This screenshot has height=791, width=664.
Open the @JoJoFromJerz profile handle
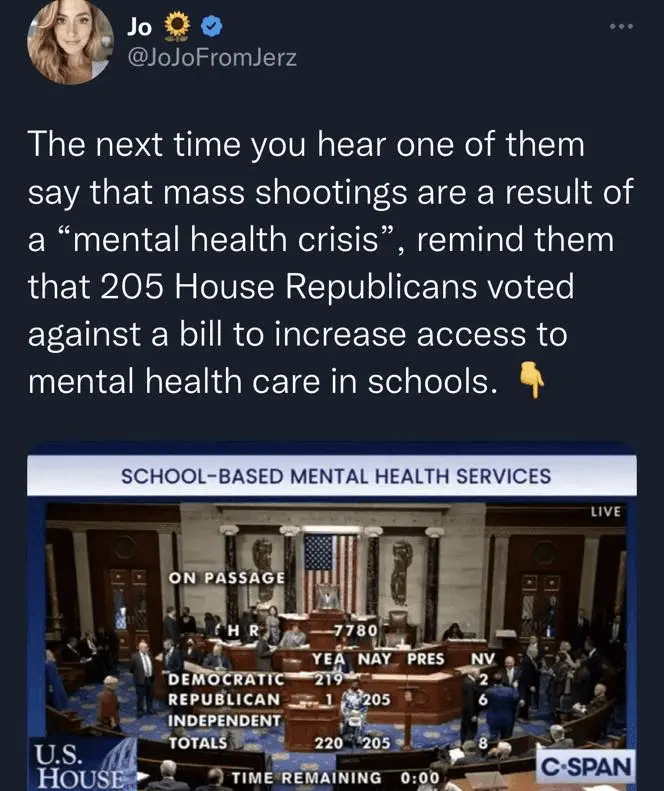tap(213, 58)
